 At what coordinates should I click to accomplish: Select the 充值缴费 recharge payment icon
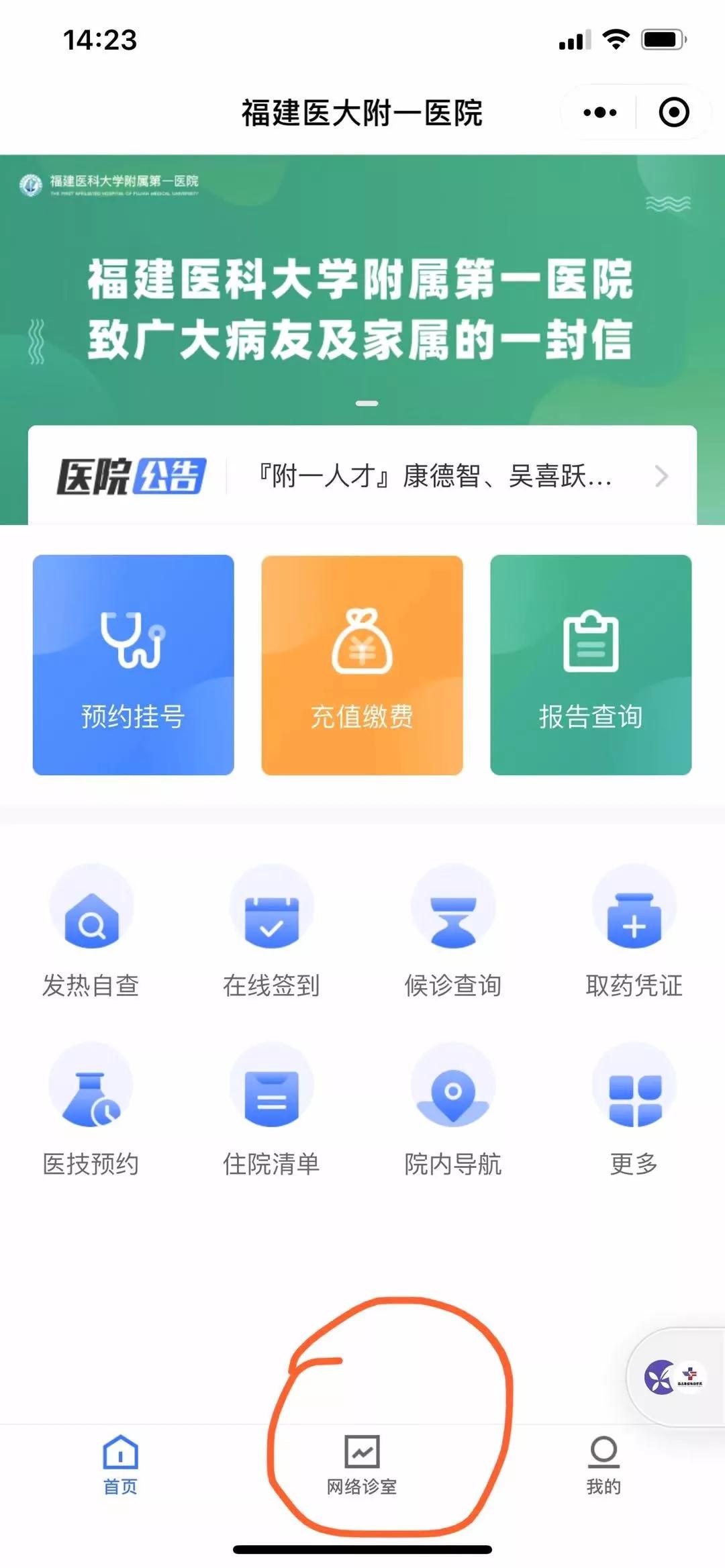tap(361, 665)
